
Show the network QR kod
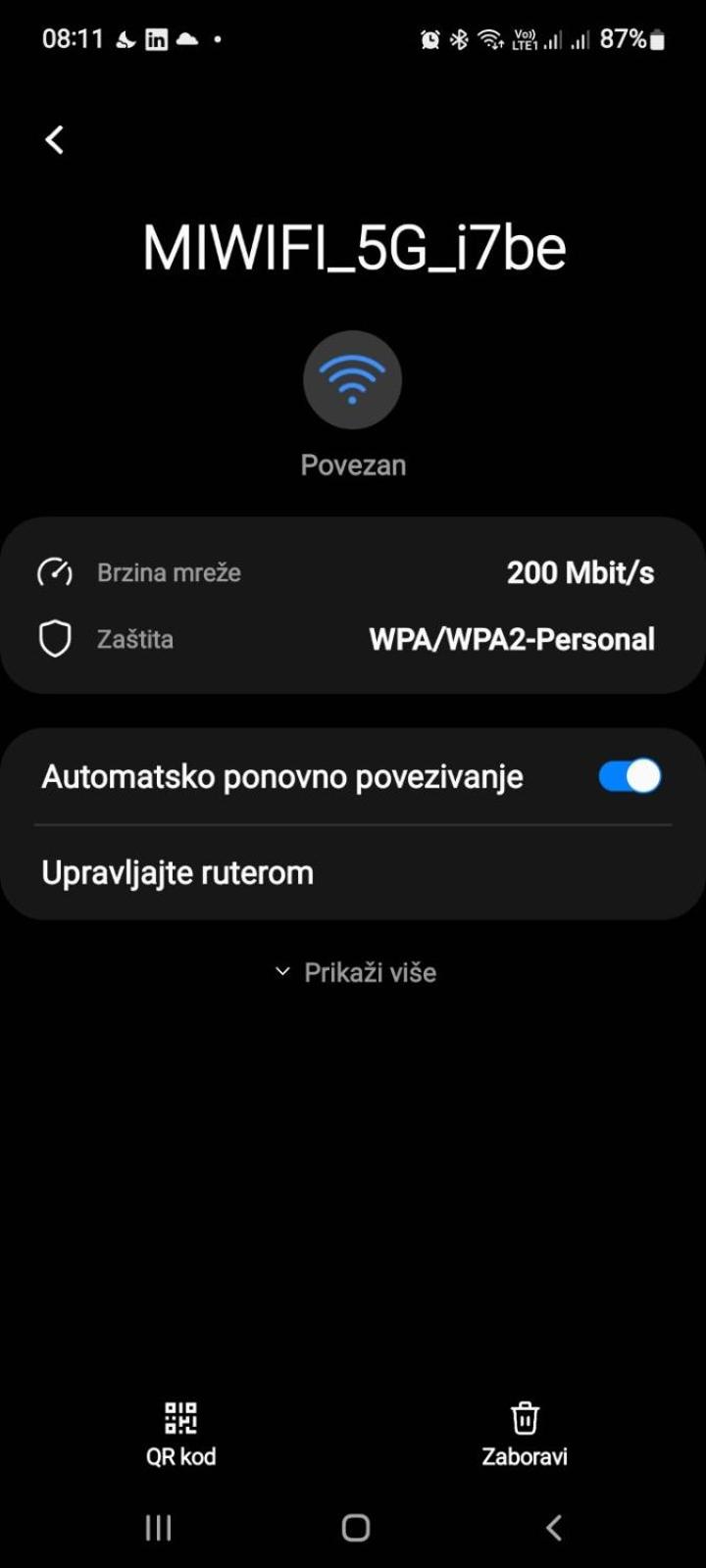click(x=180, y=1434)
